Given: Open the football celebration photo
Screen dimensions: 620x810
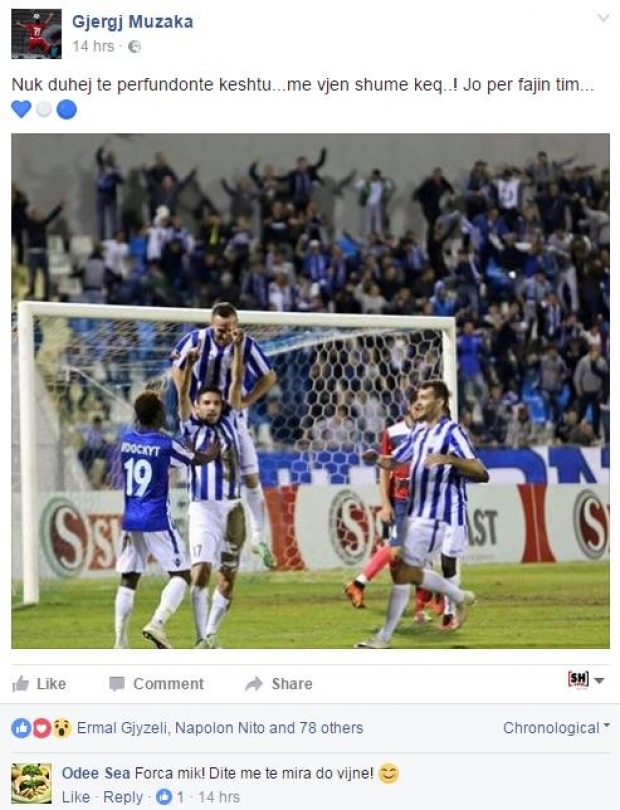Looking at the screenshot, I should coord(310,391).
